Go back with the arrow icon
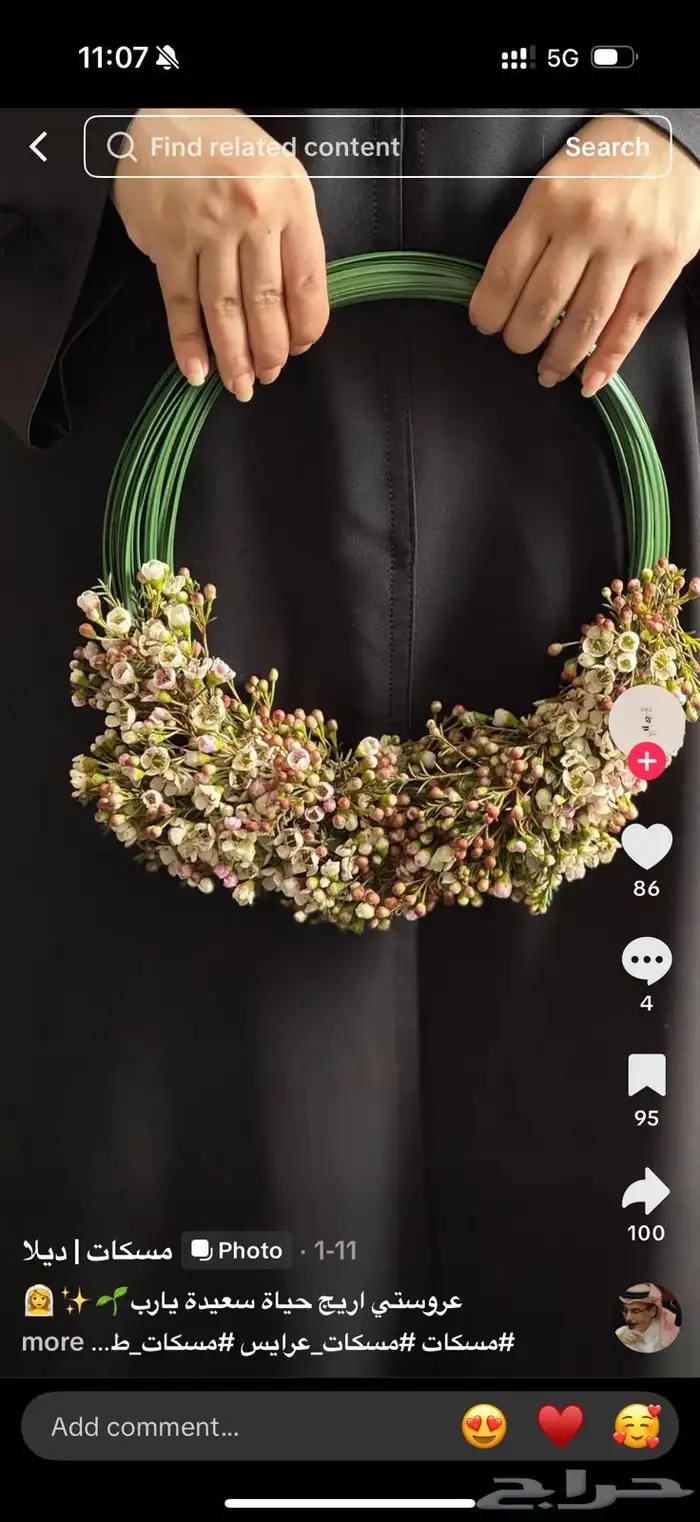 click(x=38, y=147)
